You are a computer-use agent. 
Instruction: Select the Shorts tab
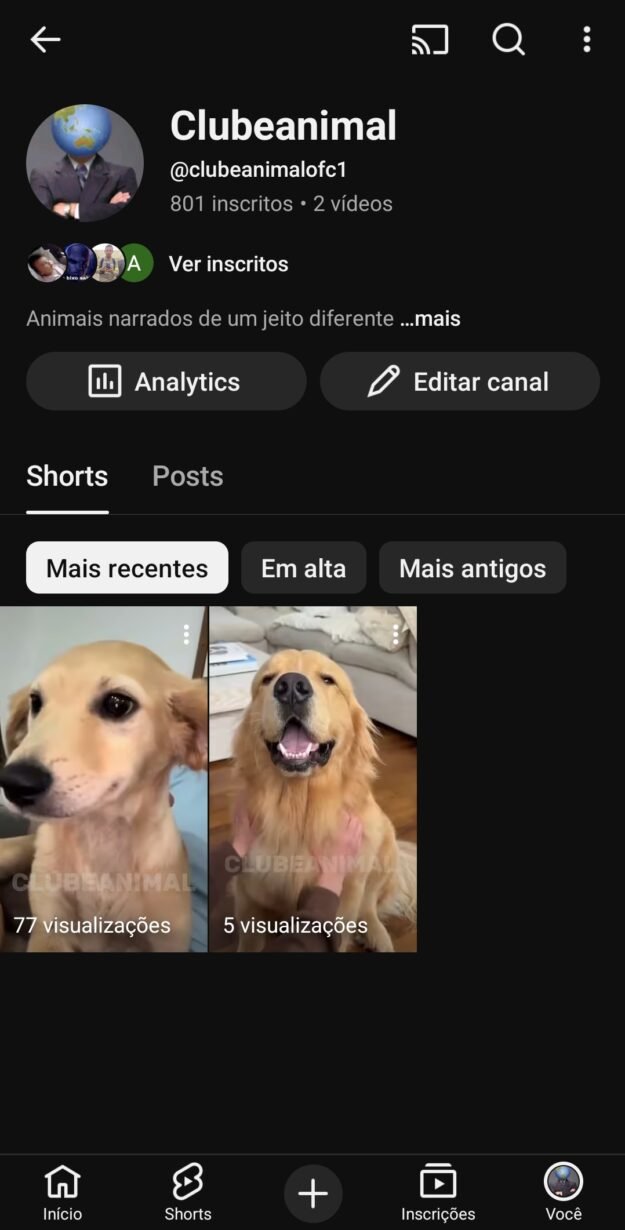67,476
